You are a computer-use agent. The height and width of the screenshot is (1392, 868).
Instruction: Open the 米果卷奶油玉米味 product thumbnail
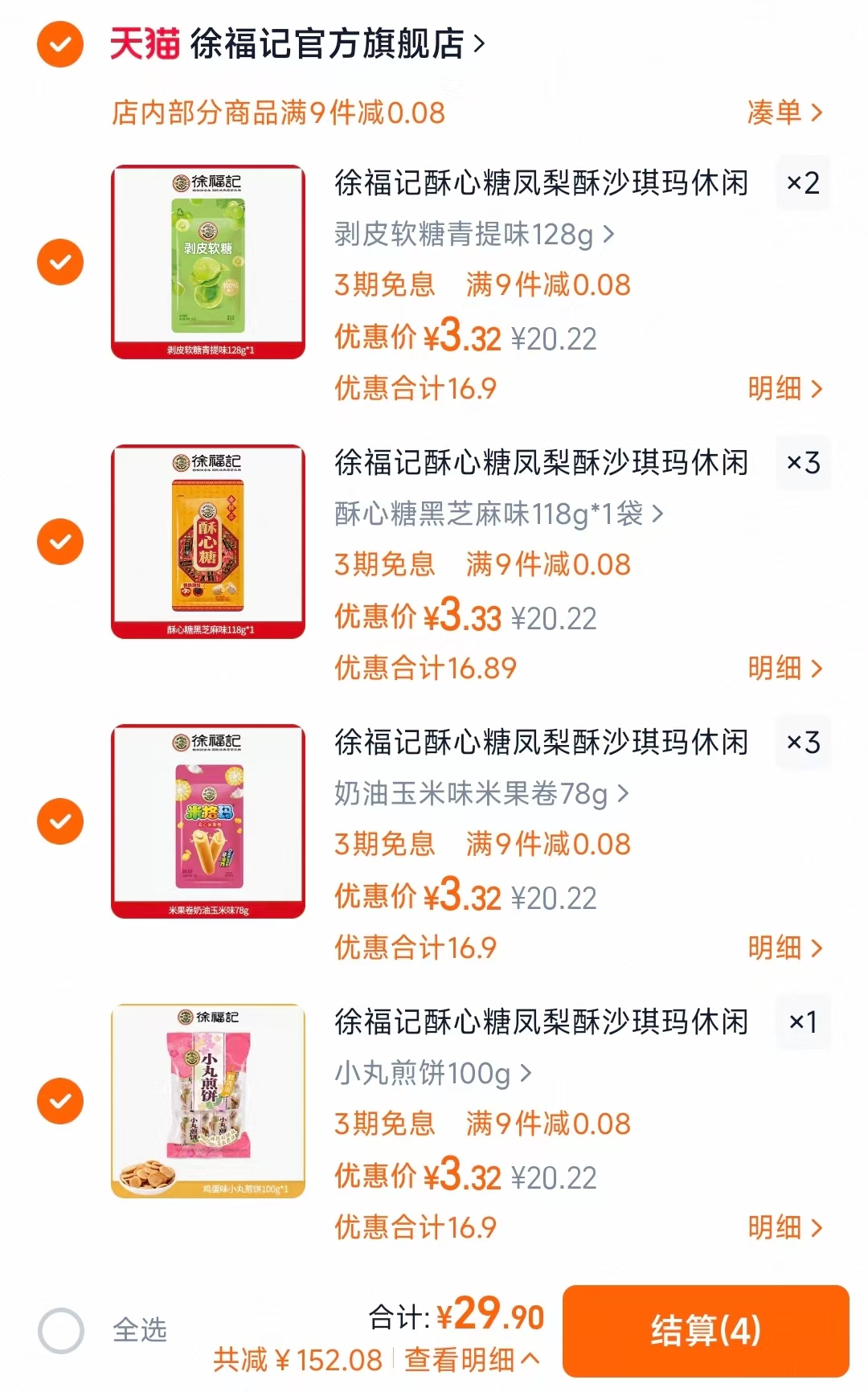pyautogui.click(x=209, y=821)
